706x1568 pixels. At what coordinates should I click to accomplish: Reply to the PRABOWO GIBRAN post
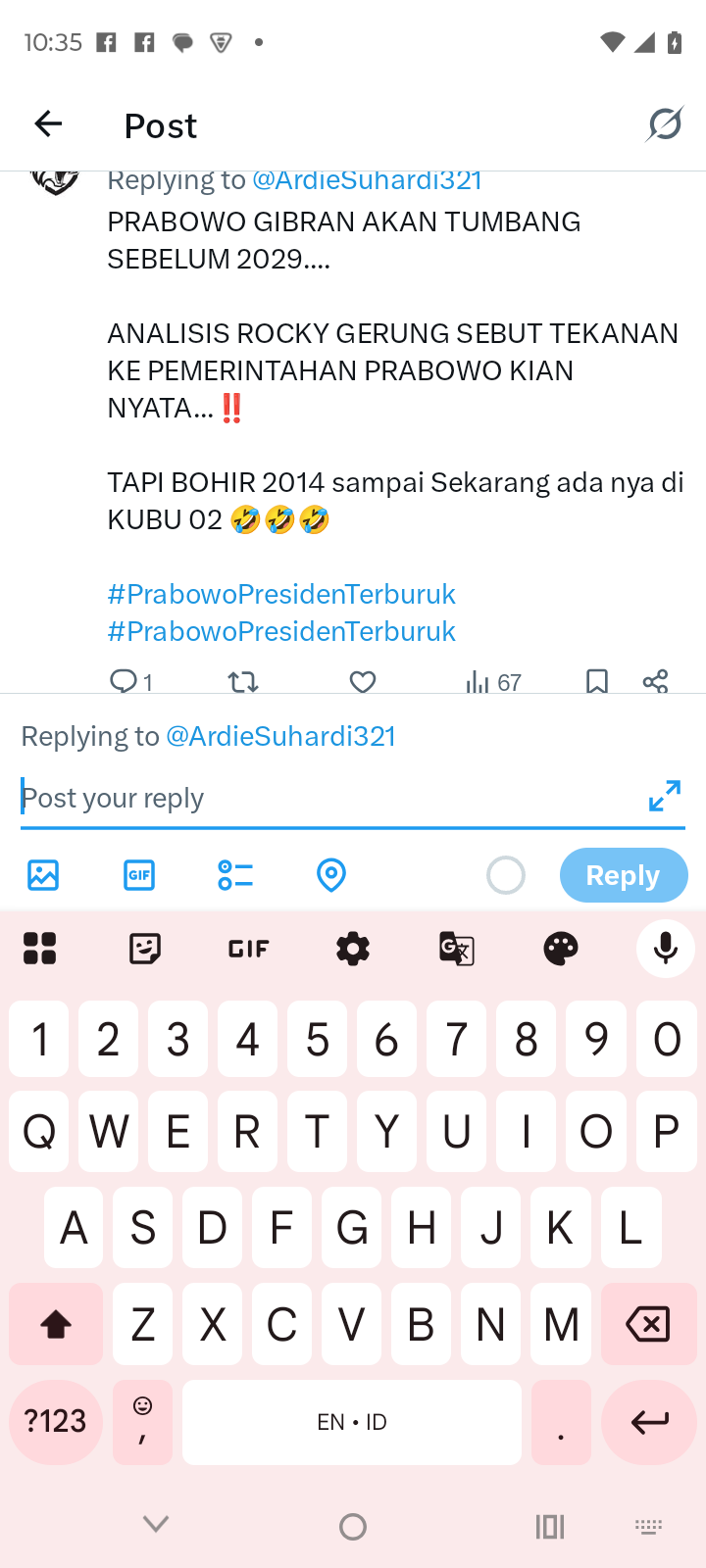[x=125, y=681]
